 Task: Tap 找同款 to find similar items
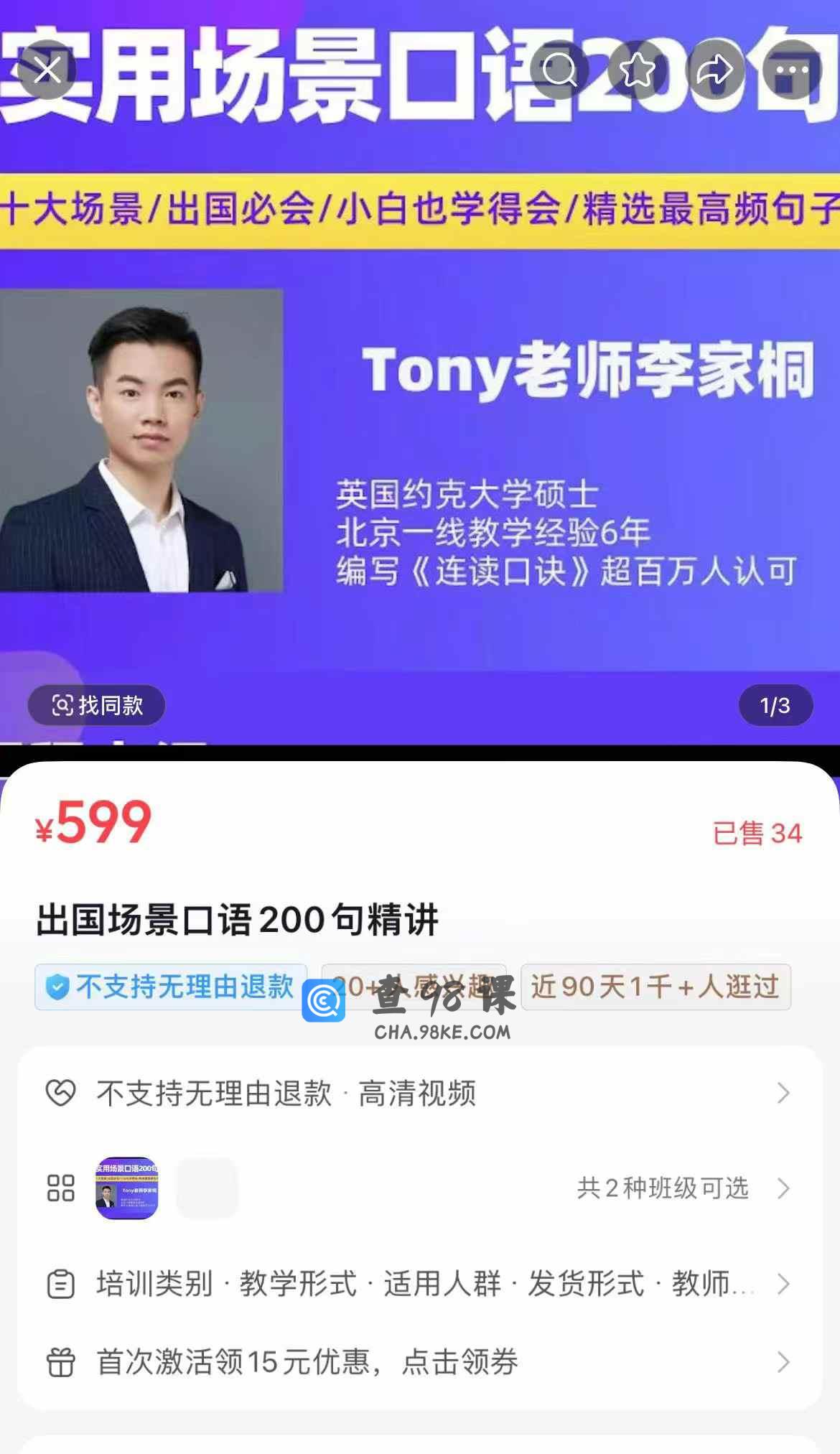[97, 705]
